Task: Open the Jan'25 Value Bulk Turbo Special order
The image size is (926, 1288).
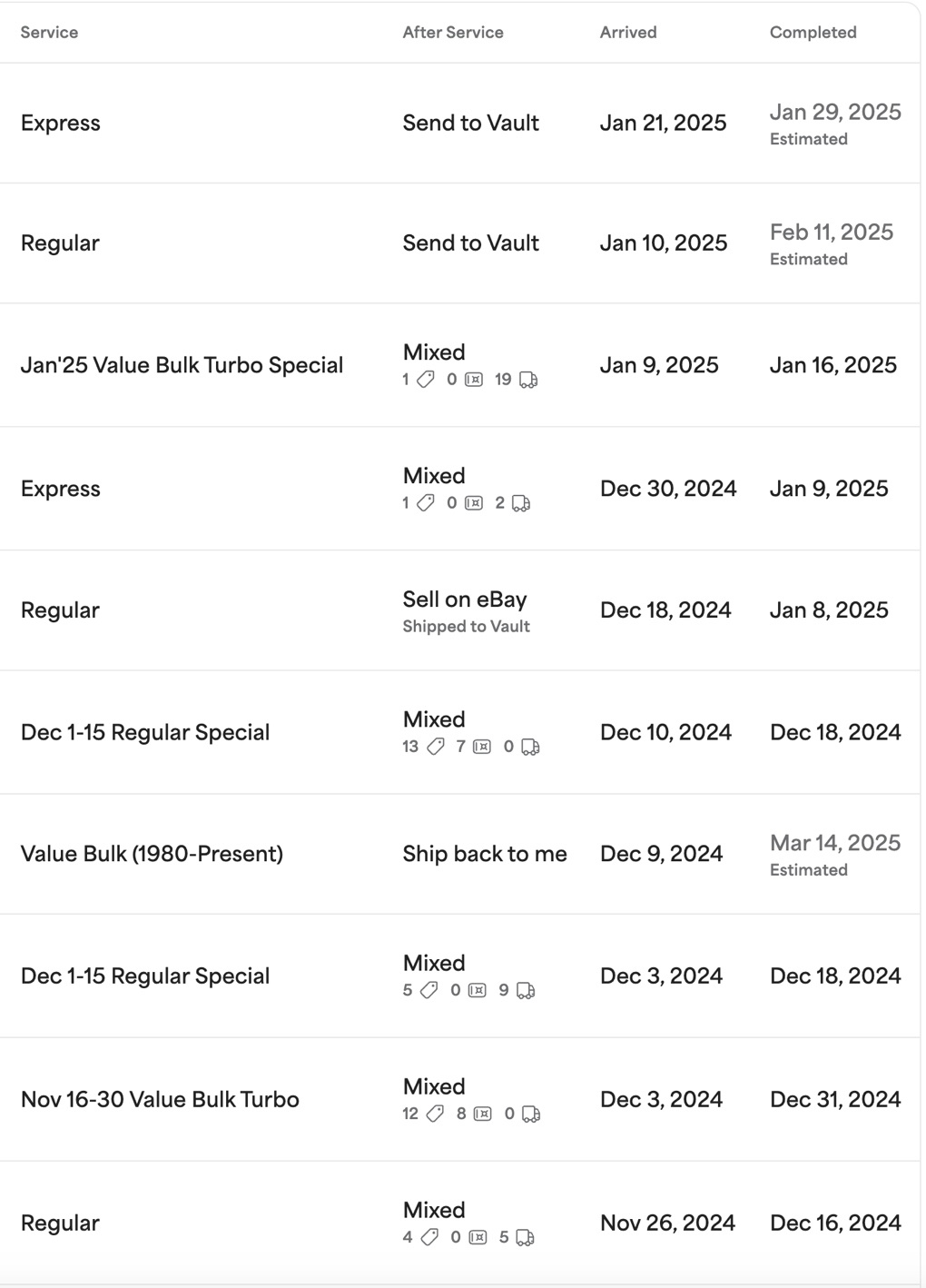Action: pyautogui.click(x=182, y=365)
